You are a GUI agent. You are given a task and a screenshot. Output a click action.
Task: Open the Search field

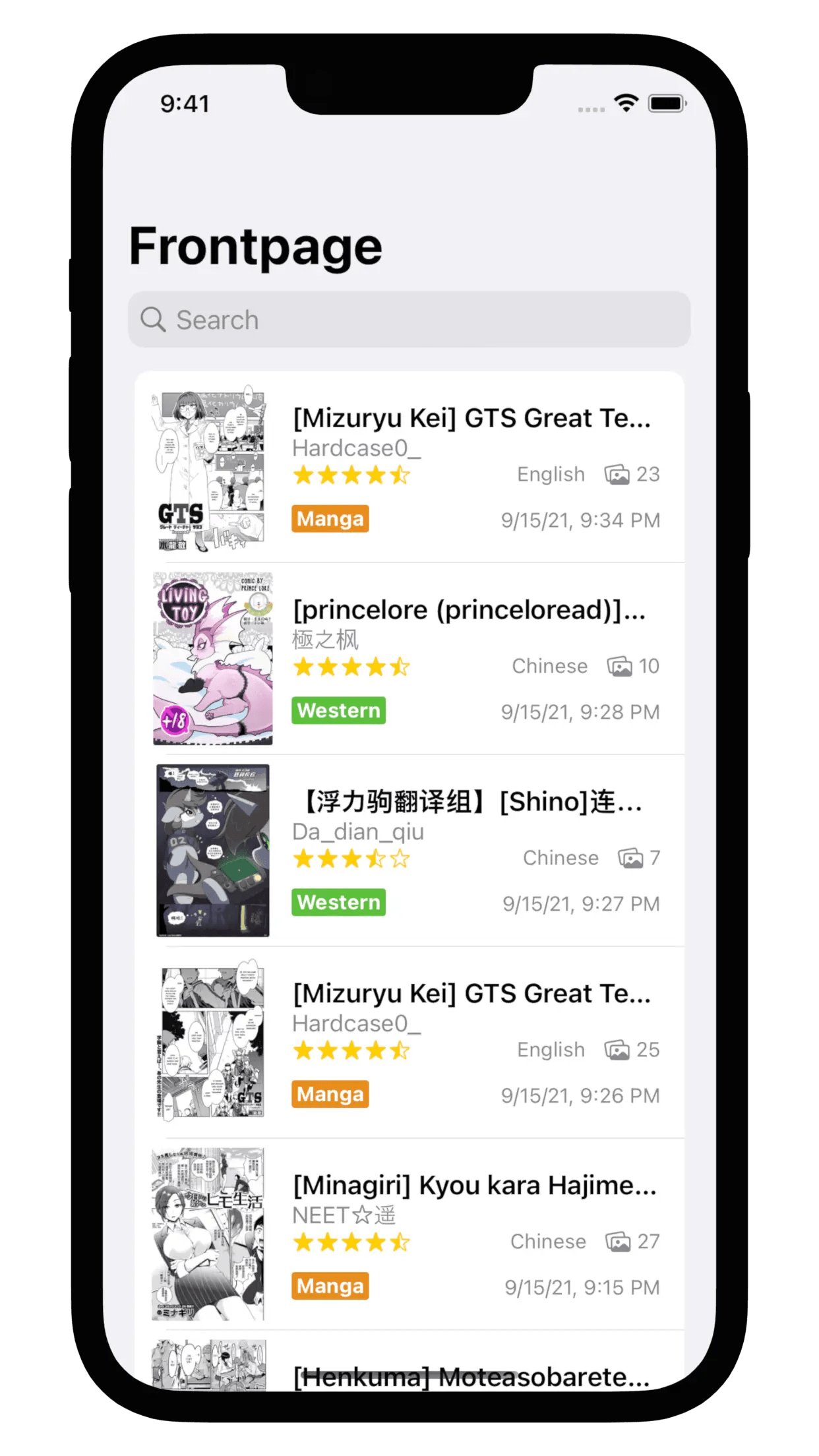click(409, 320)
